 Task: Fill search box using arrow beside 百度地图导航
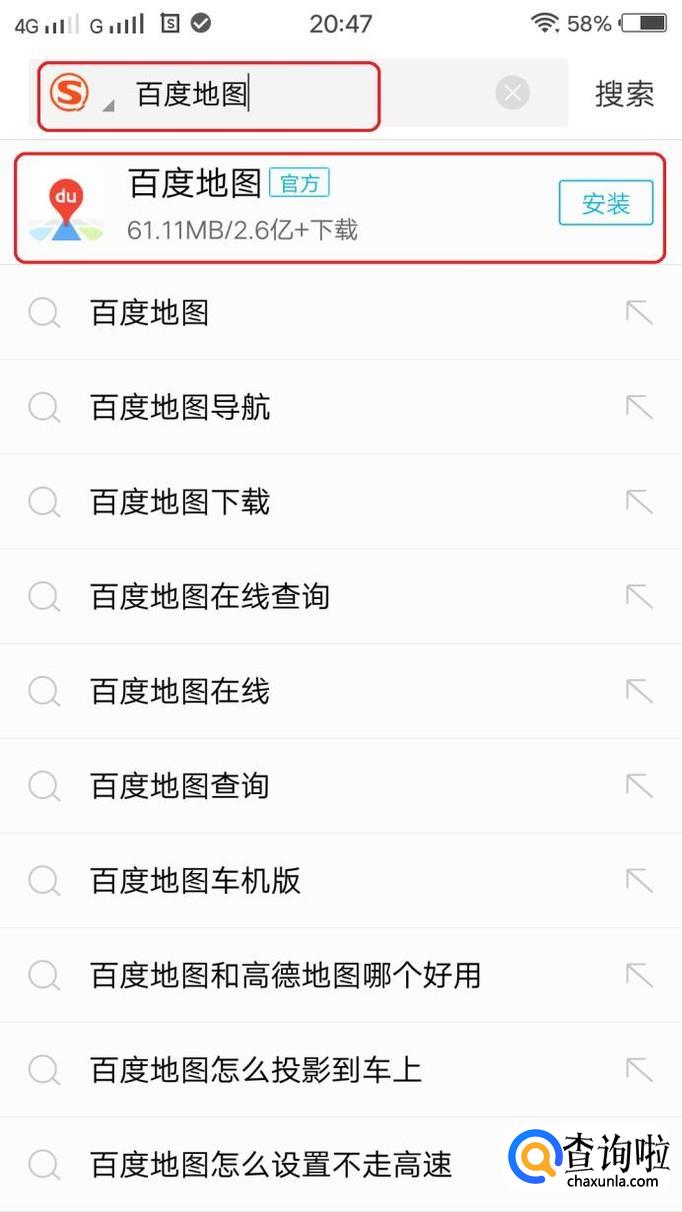click(x=638, y=407)
